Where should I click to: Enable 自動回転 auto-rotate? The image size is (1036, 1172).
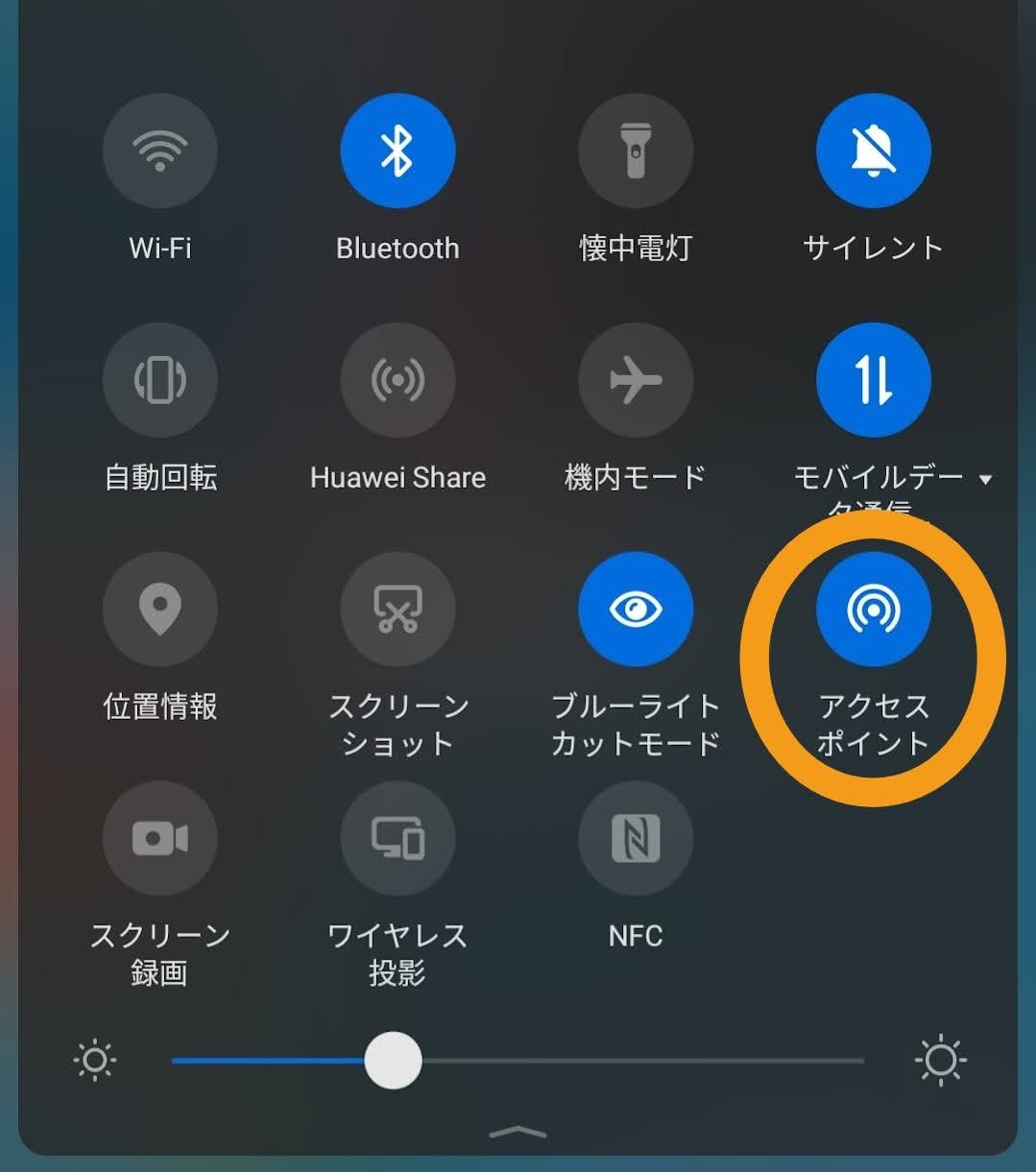(x=159, y=380)
